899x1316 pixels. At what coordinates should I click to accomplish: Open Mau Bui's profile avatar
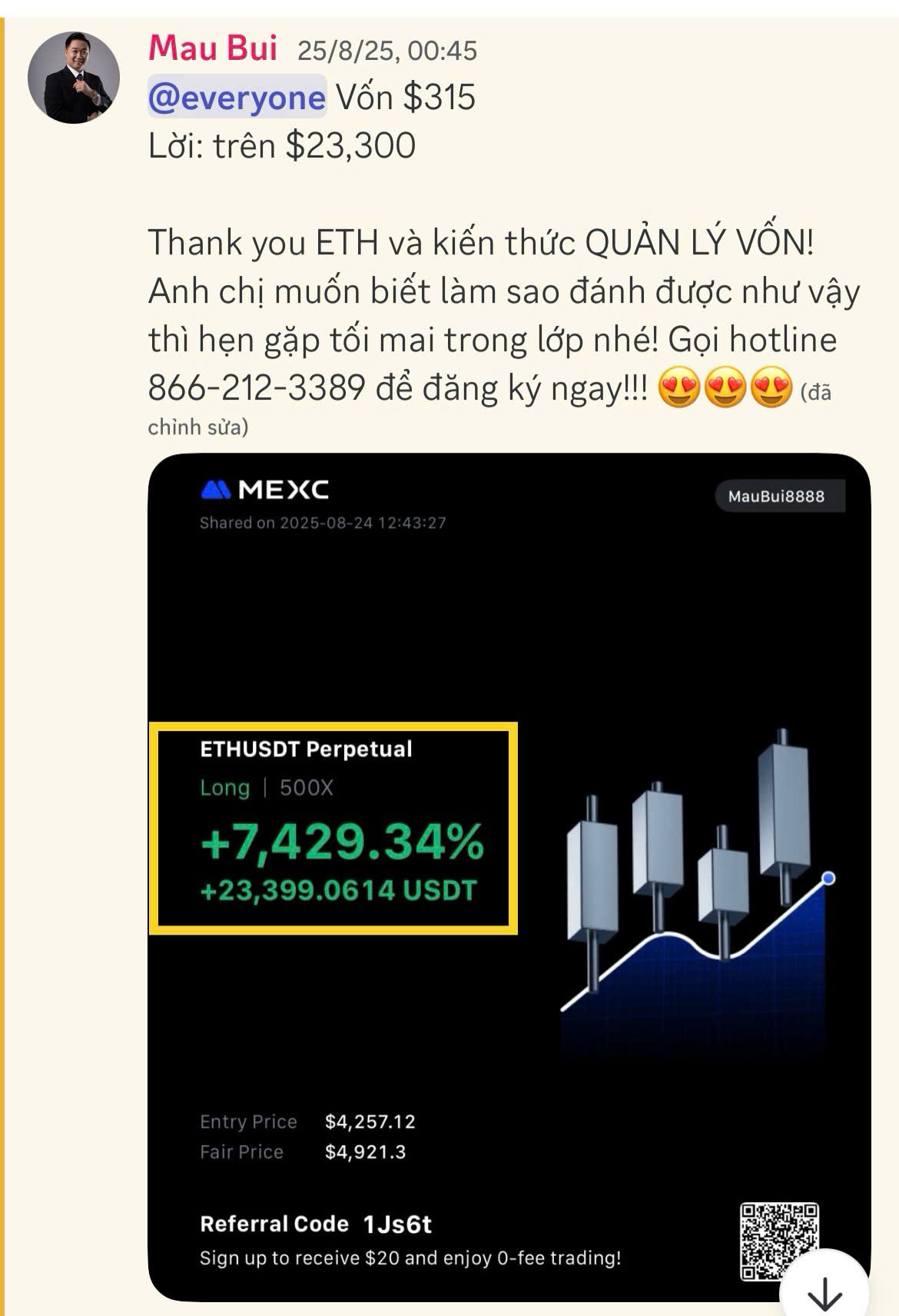pos(74,77)
